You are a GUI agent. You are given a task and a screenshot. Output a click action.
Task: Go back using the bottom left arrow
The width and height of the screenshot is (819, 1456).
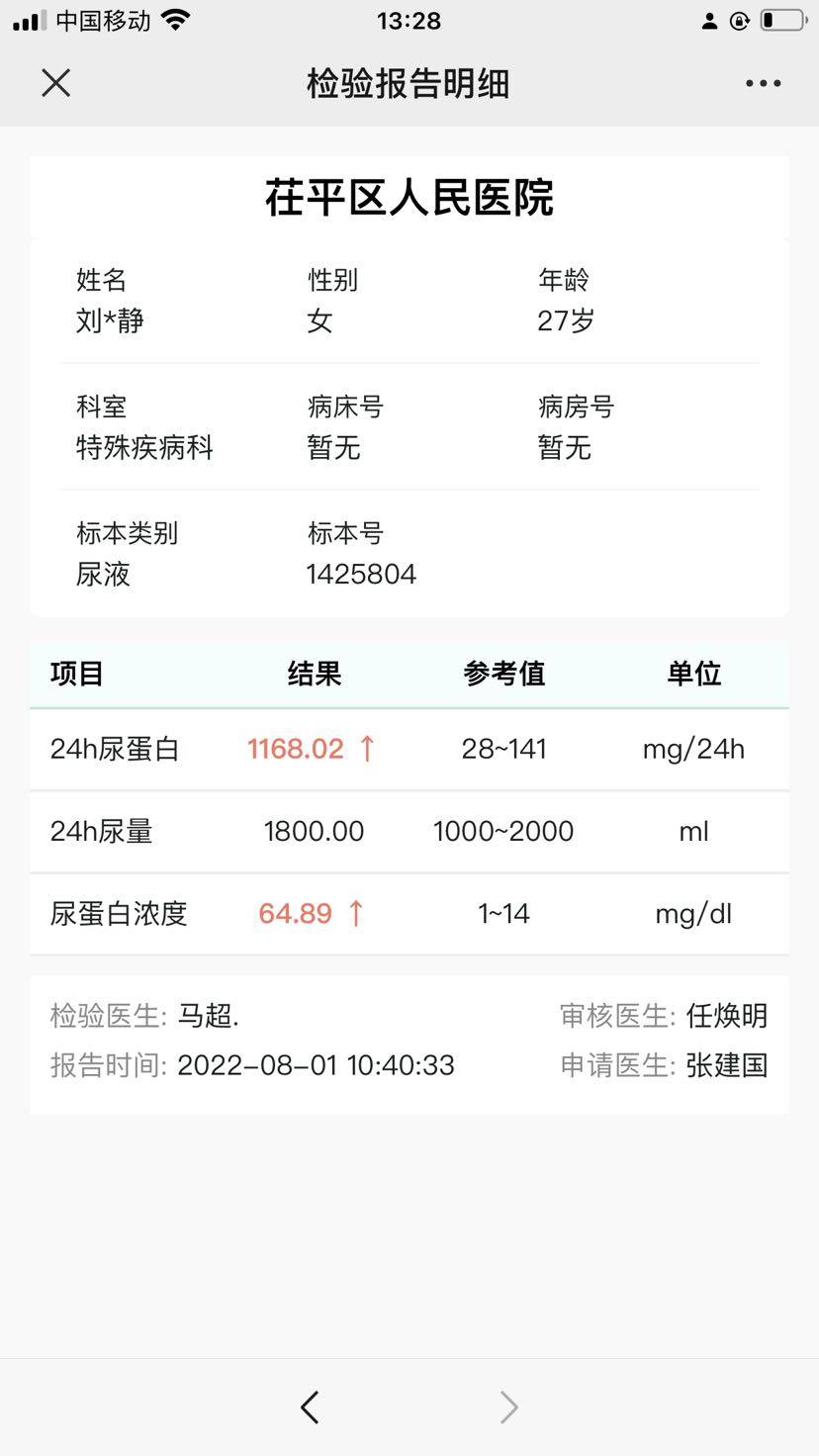click(310, 1407)
